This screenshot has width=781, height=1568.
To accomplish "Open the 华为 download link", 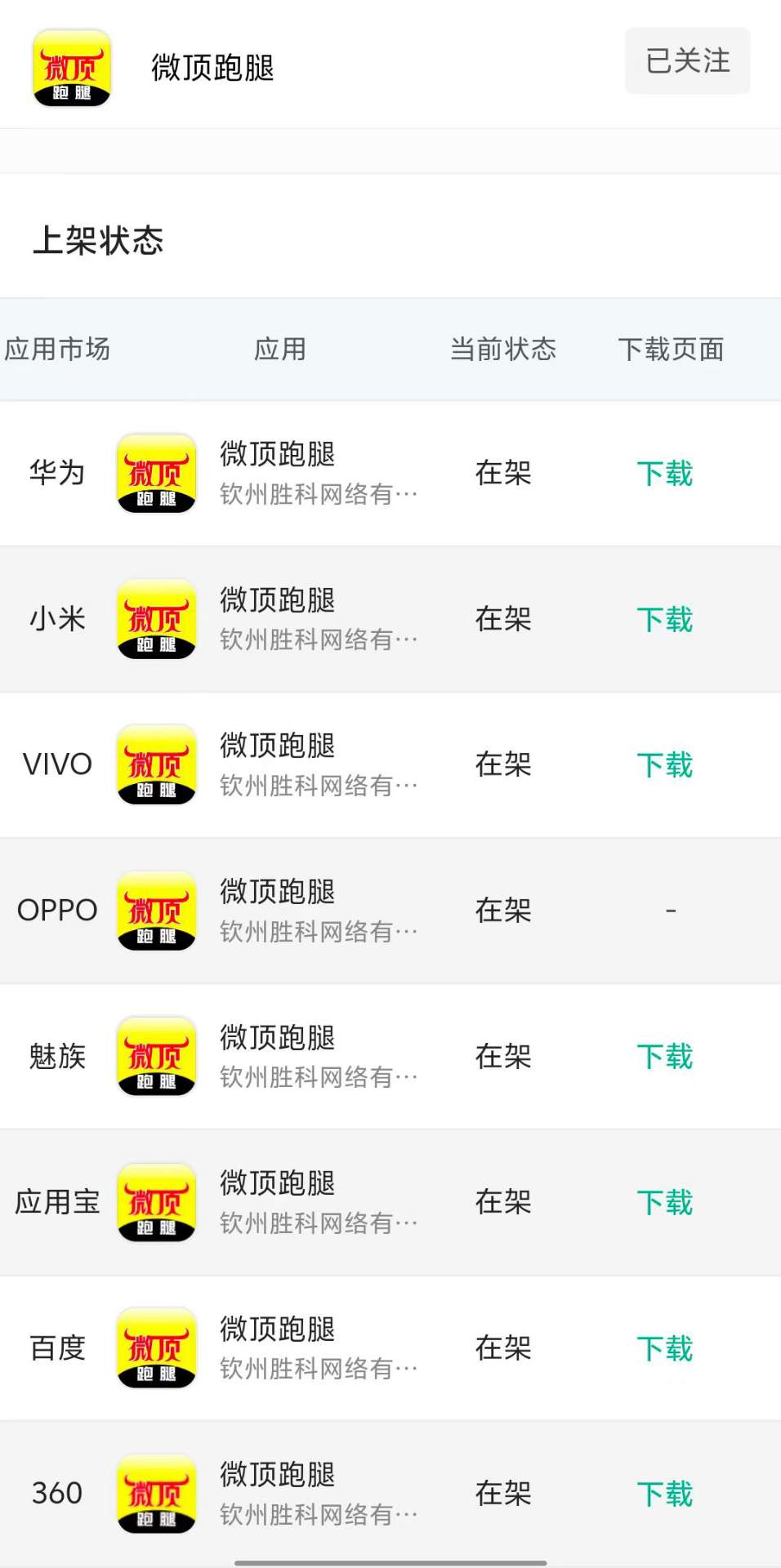I will (x=665, y=474).
